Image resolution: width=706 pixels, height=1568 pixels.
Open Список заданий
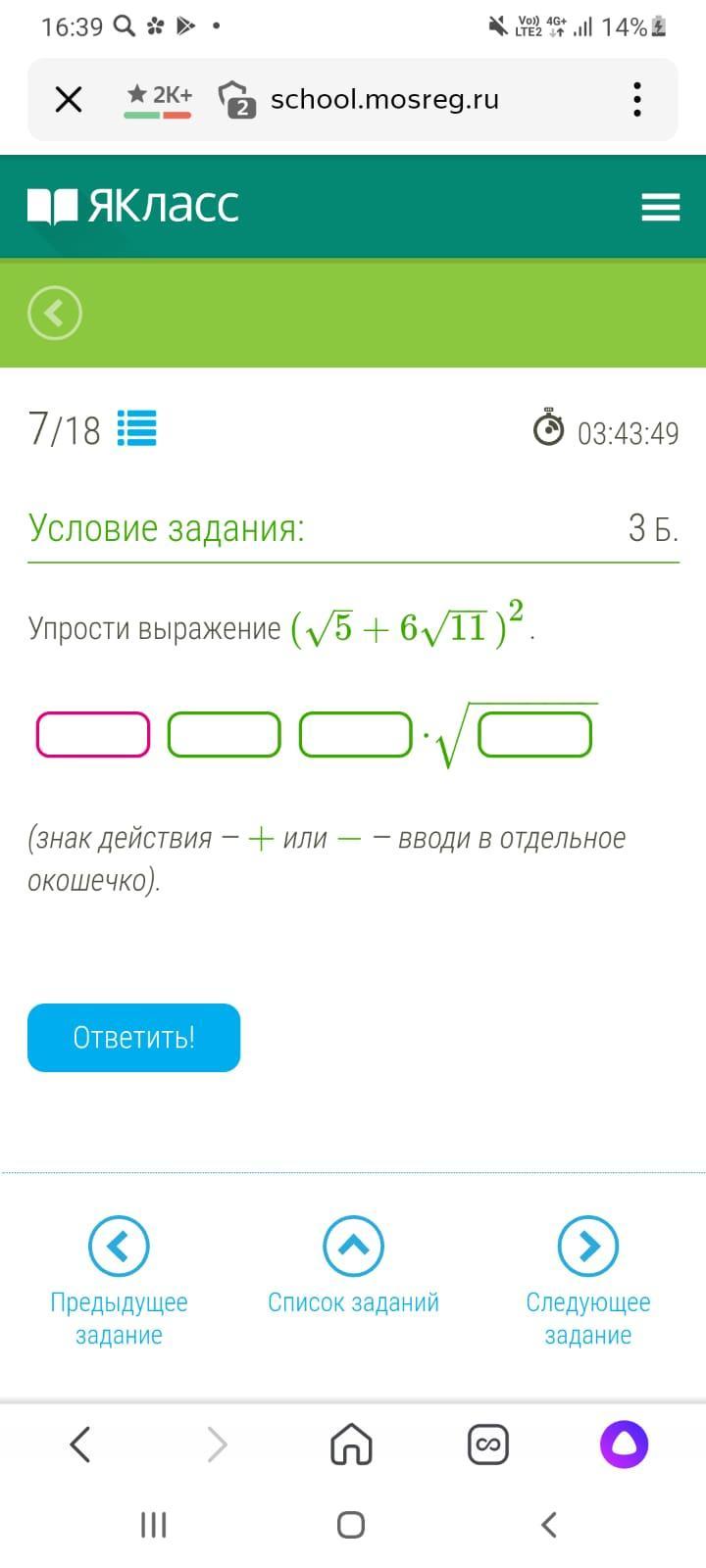click(x=353, y=1266)
